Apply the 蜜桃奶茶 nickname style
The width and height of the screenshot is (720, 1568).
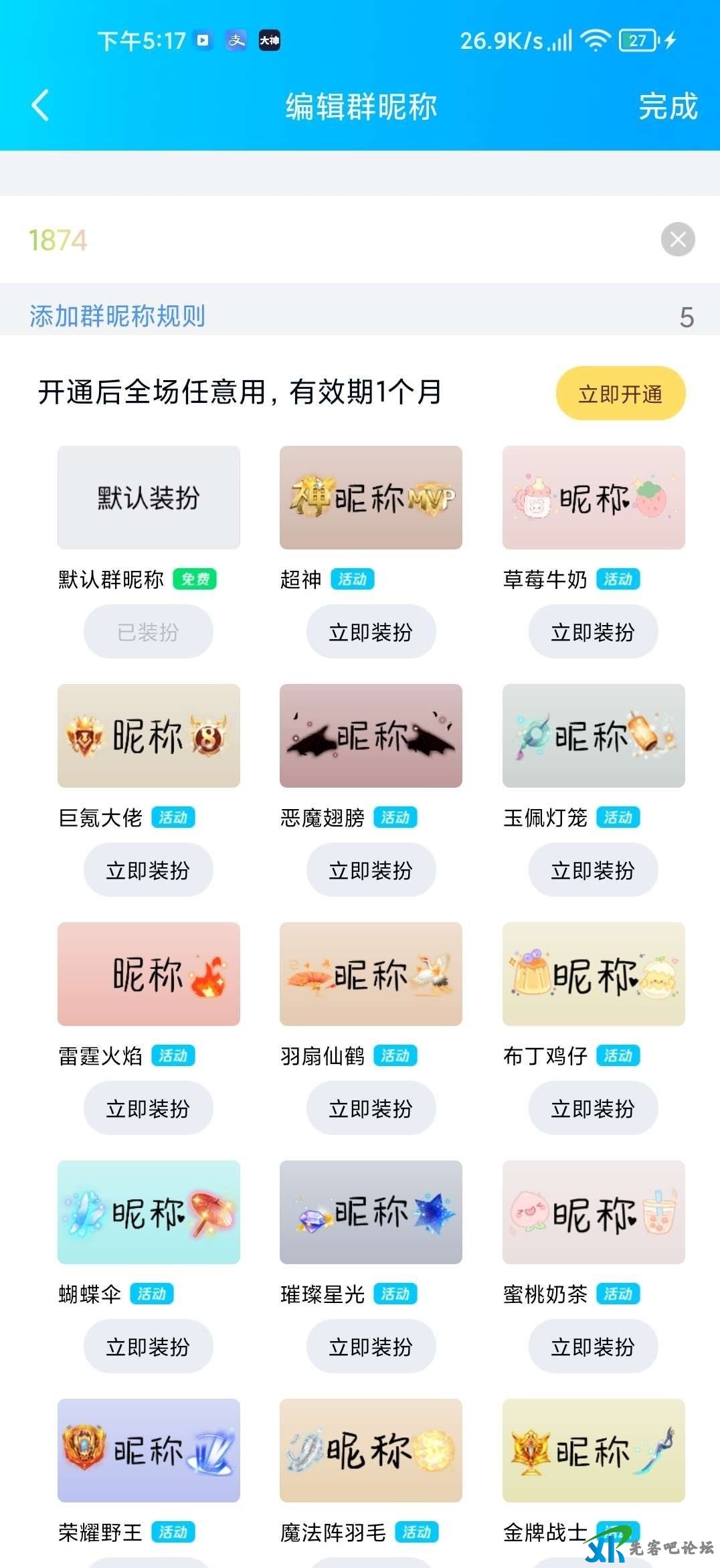click(593, 1346)
